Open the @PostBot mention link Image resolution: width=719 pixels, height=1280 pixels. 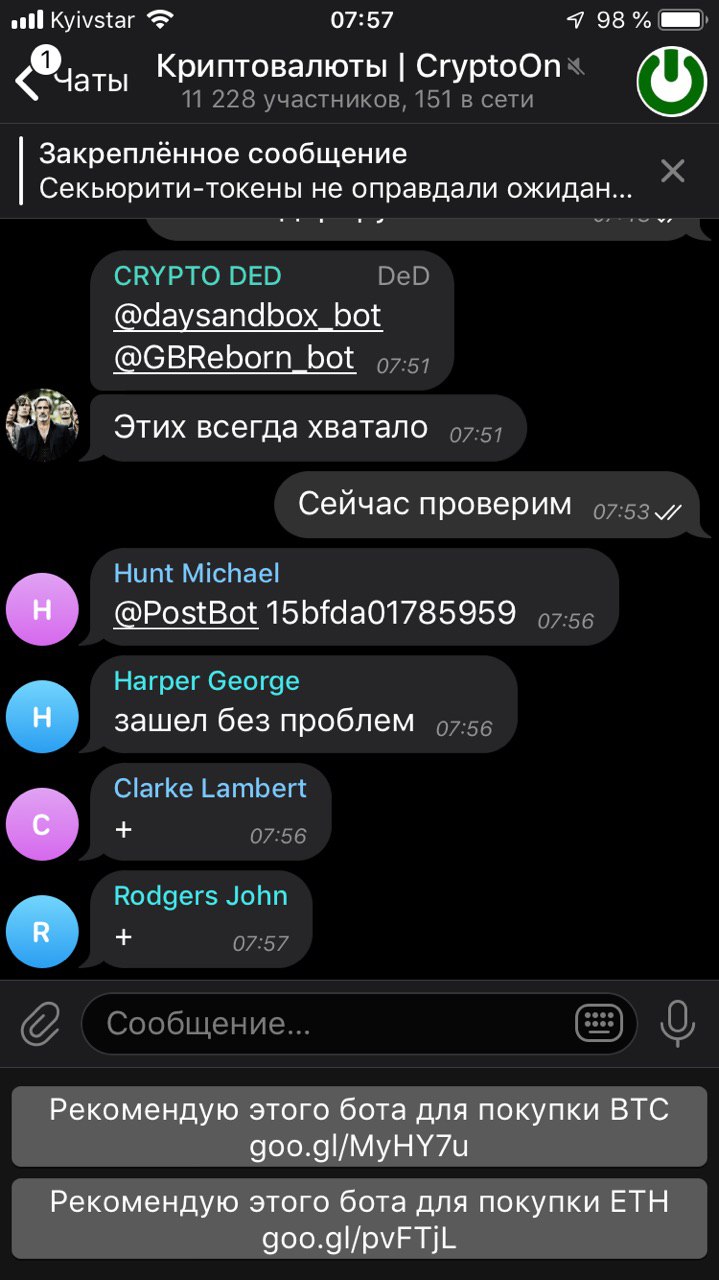click(186, 613)
